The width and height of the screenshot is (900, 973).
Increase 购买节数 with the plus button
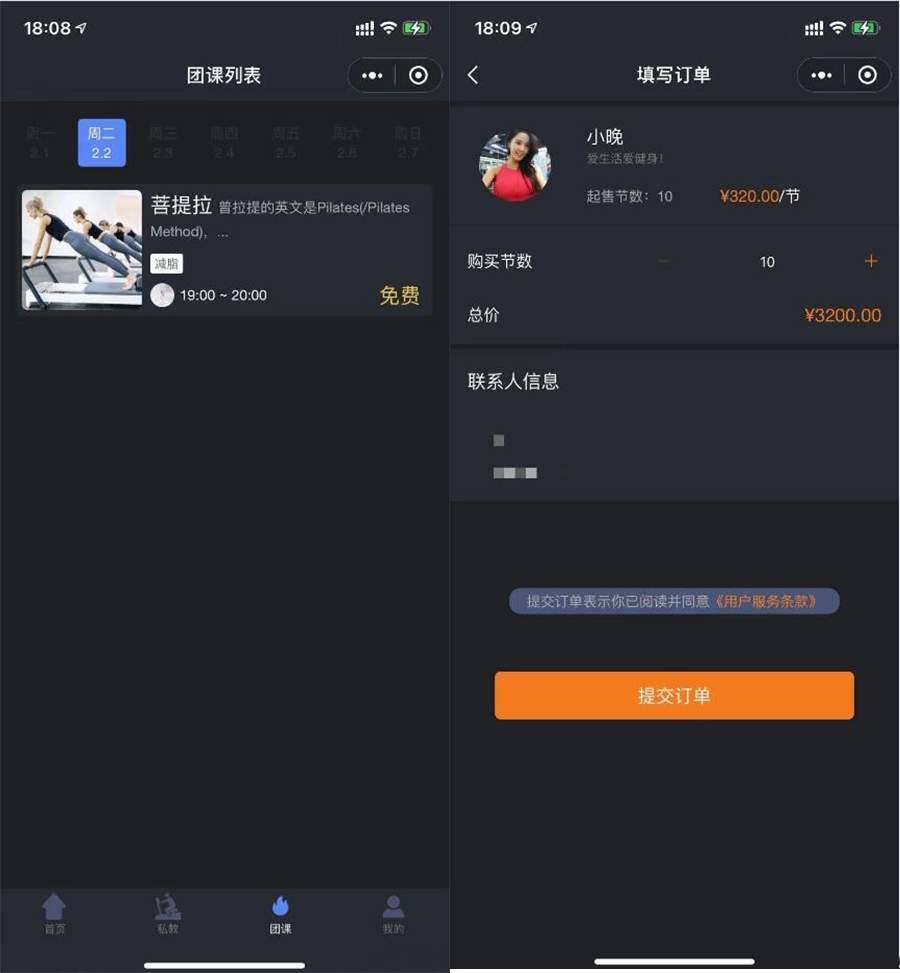(870, 261)
